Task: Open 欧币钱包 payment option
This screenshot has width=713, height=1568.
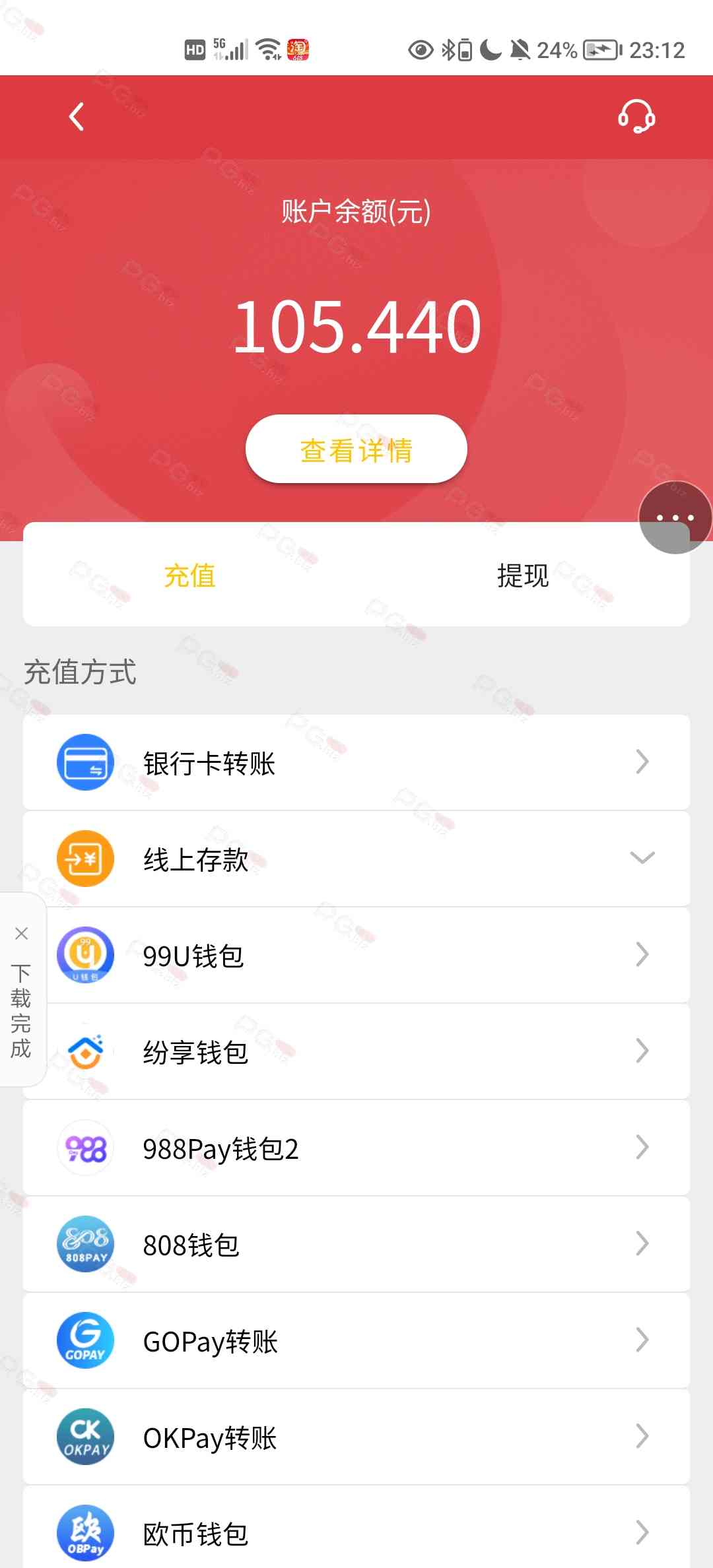Action: [x=356, y=1533]
